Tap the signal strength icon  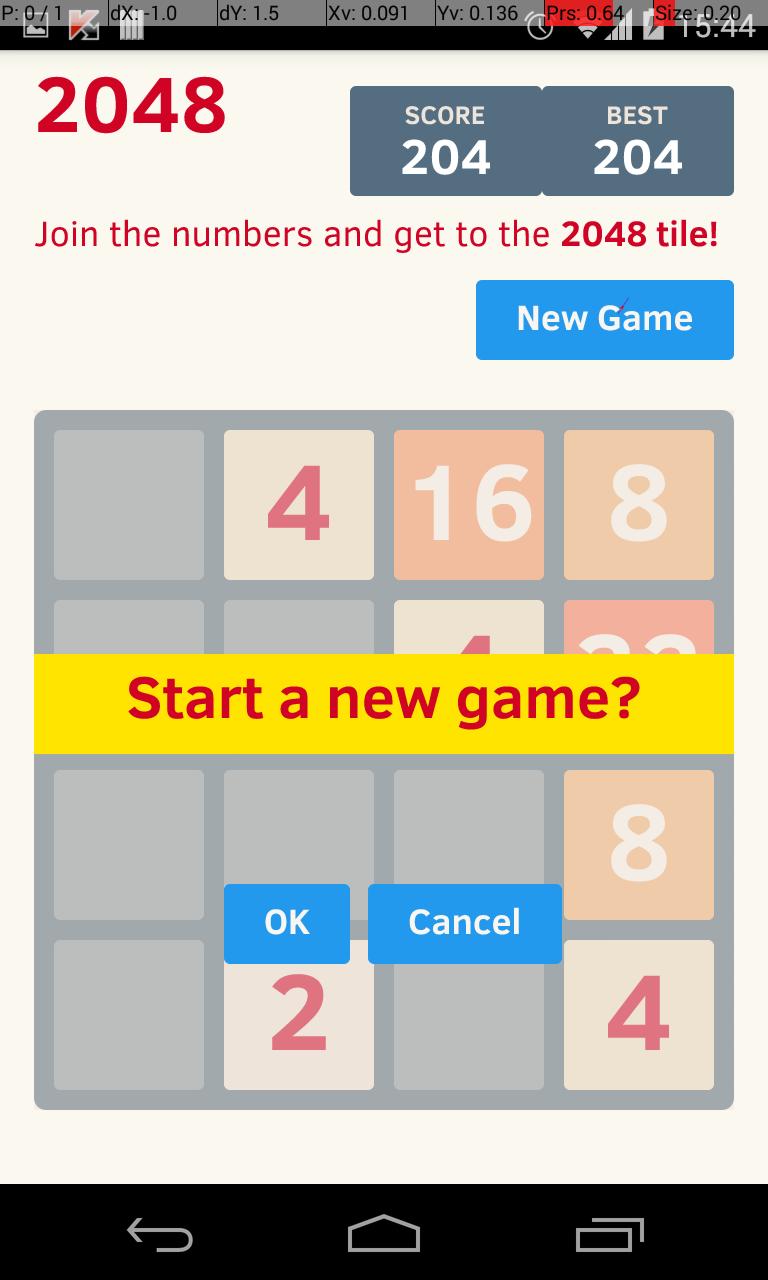point(617,28)
